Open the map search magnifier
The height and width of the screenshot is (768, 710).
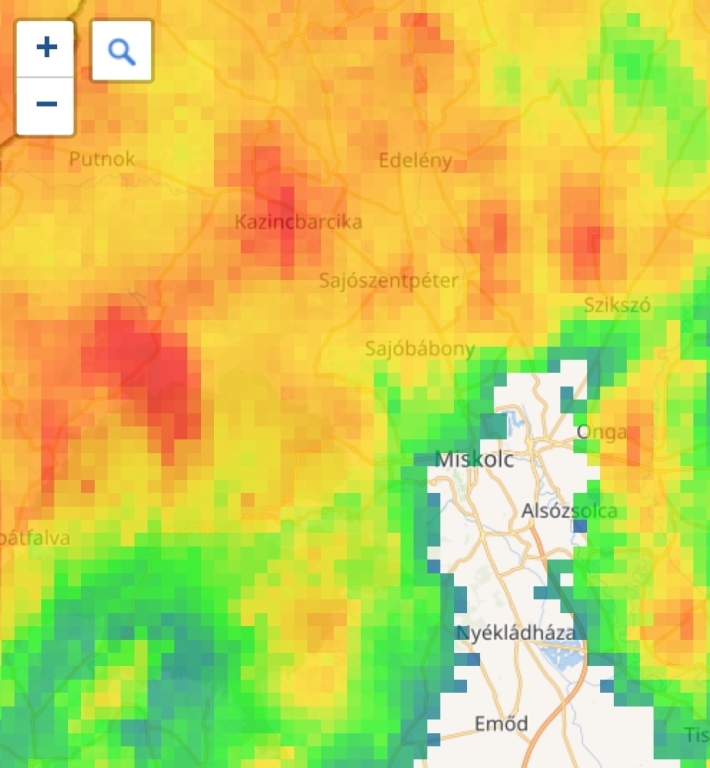pyautogui.click(x=122, y=51)
